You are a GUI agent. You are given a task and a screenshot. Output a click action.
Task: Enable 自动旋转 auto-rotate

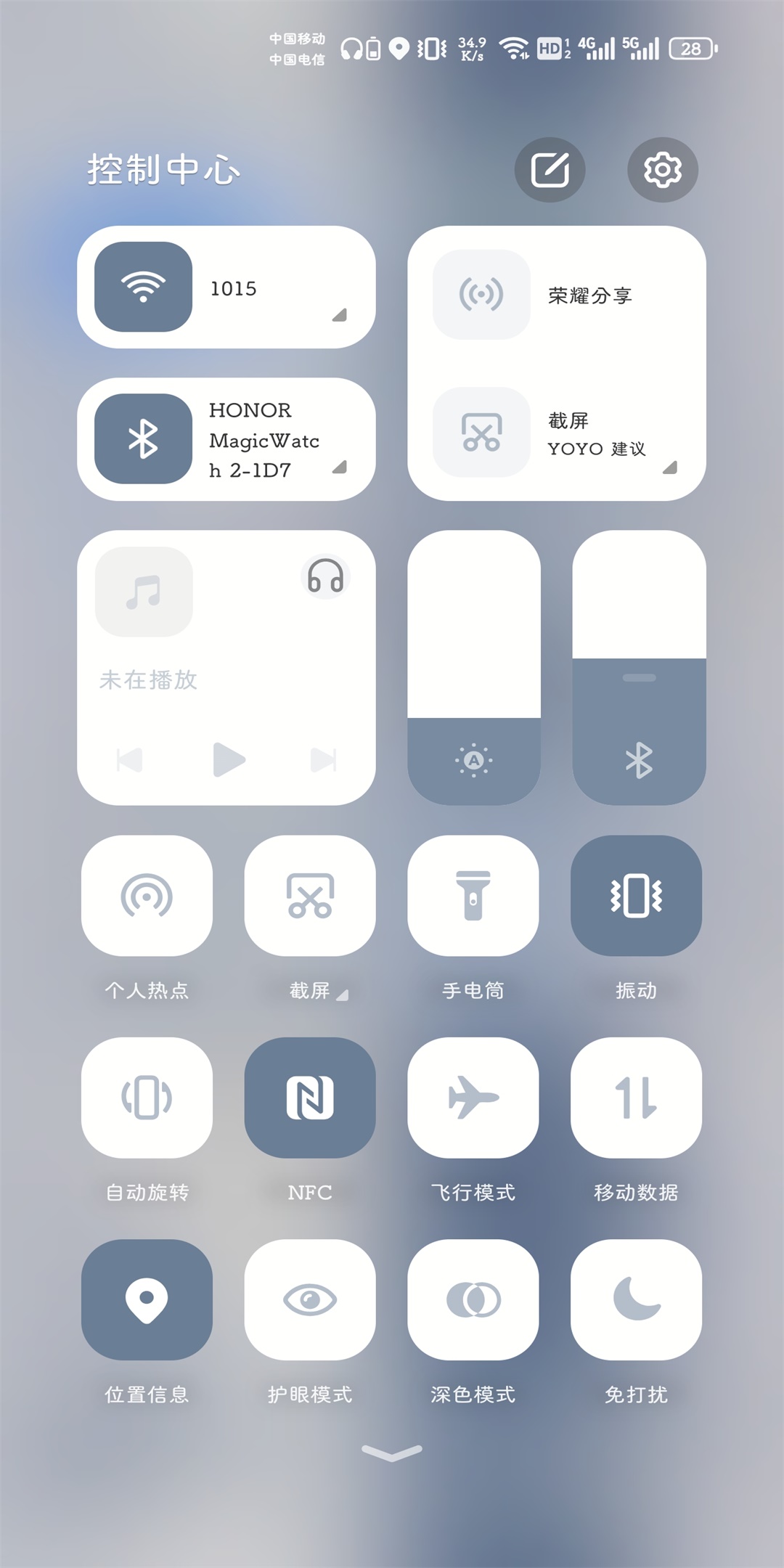(147, 1098)
